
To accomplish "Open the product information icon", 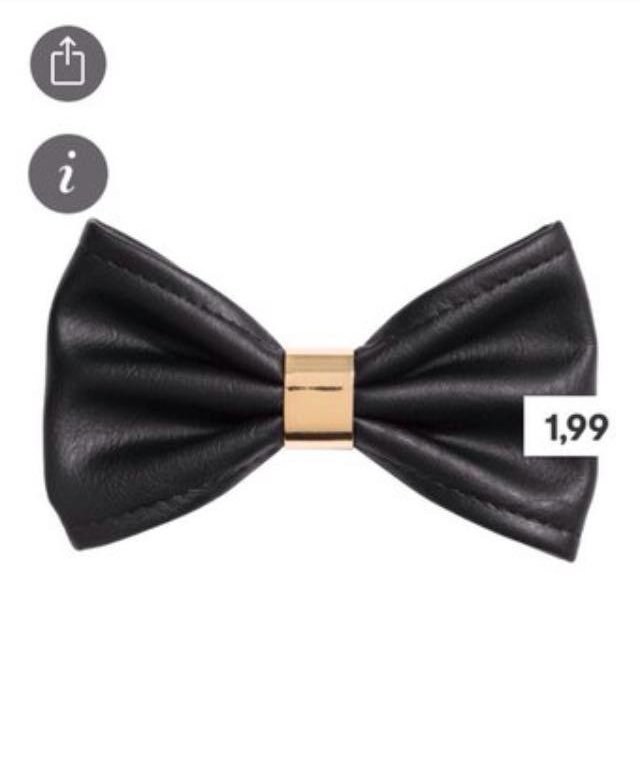I will [x=67, y=174].
